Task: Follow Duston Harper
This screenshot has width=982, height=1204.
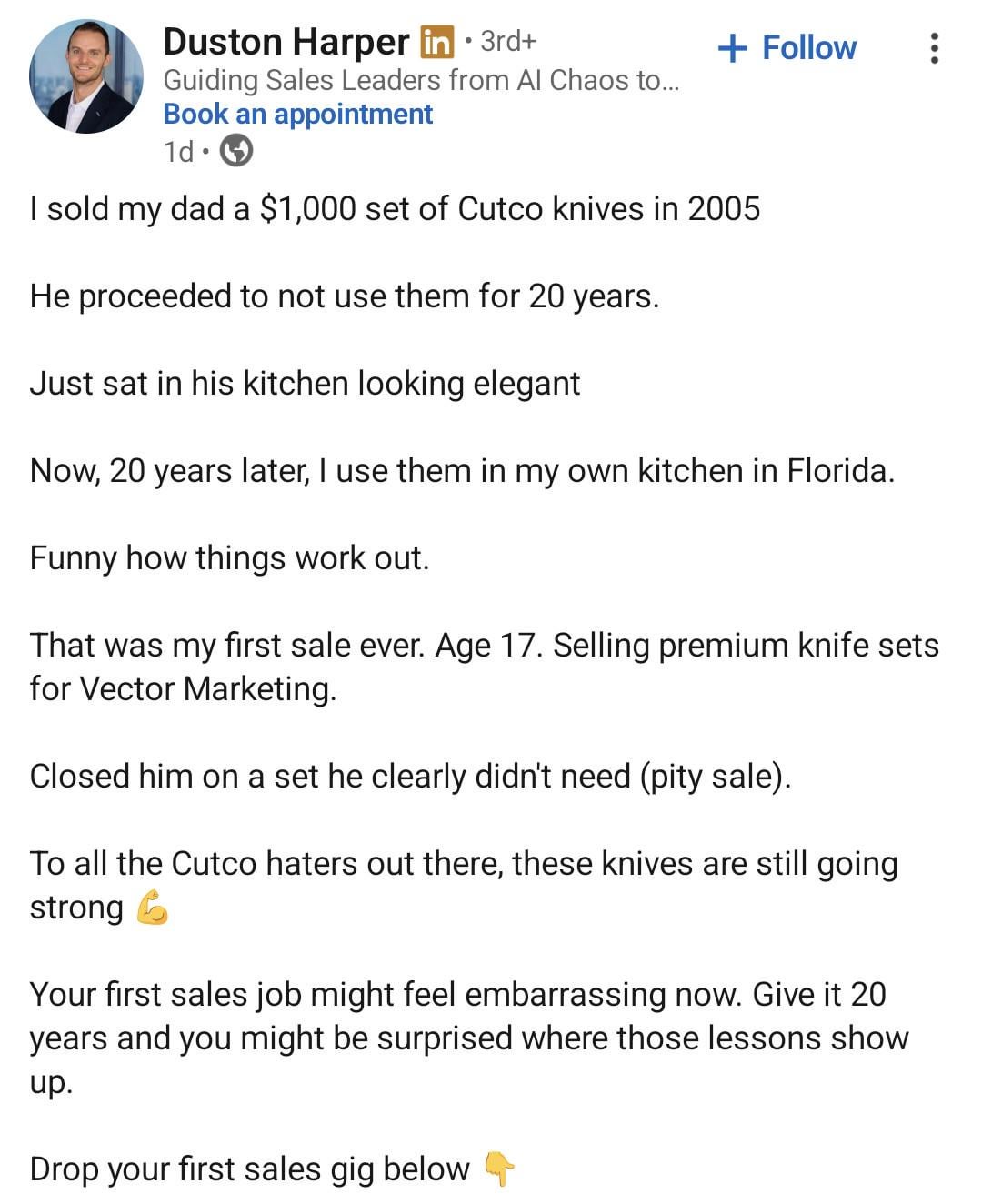Action: [787, 47]
